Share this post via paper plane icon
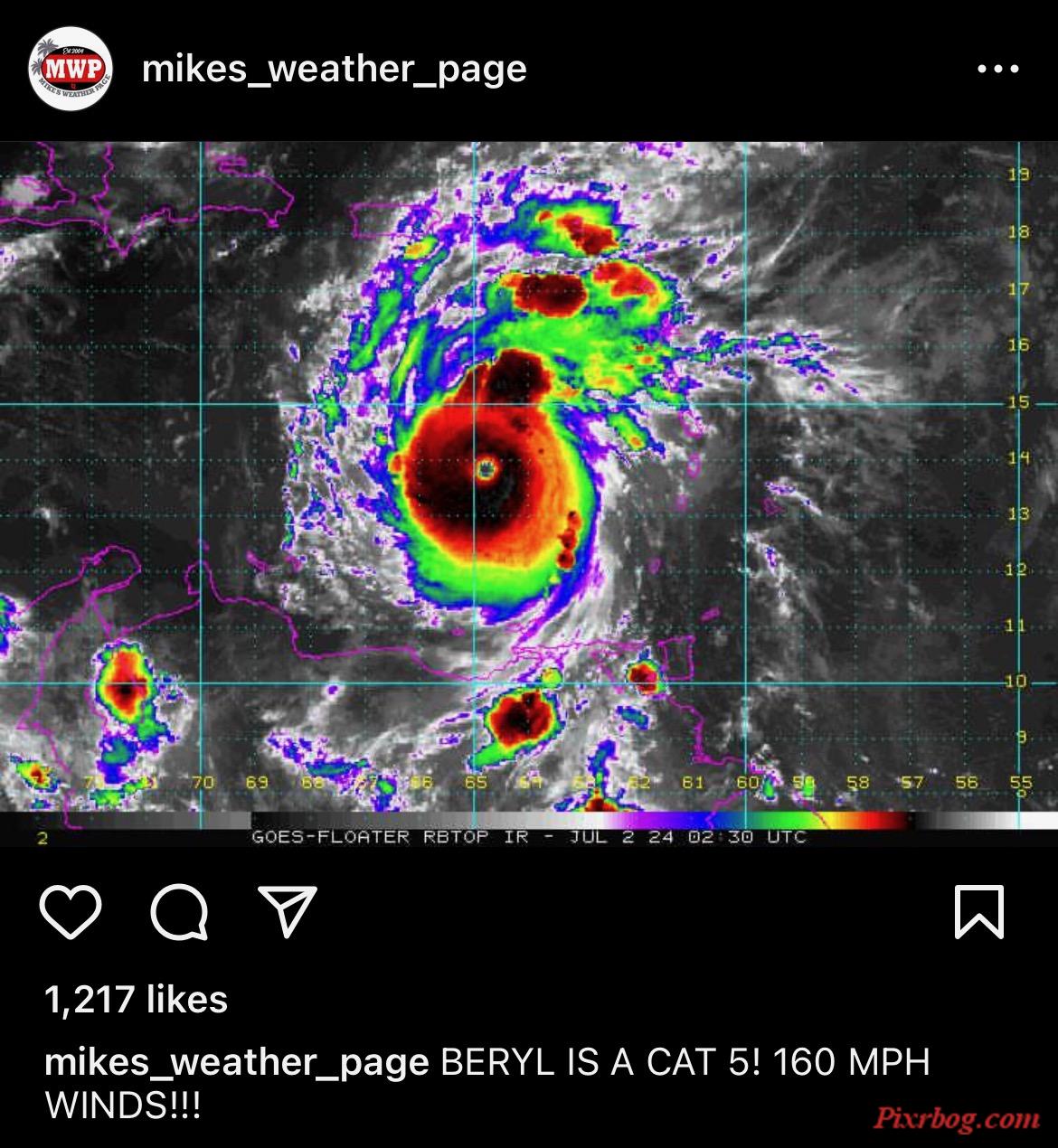 click(x=288, y=910)
